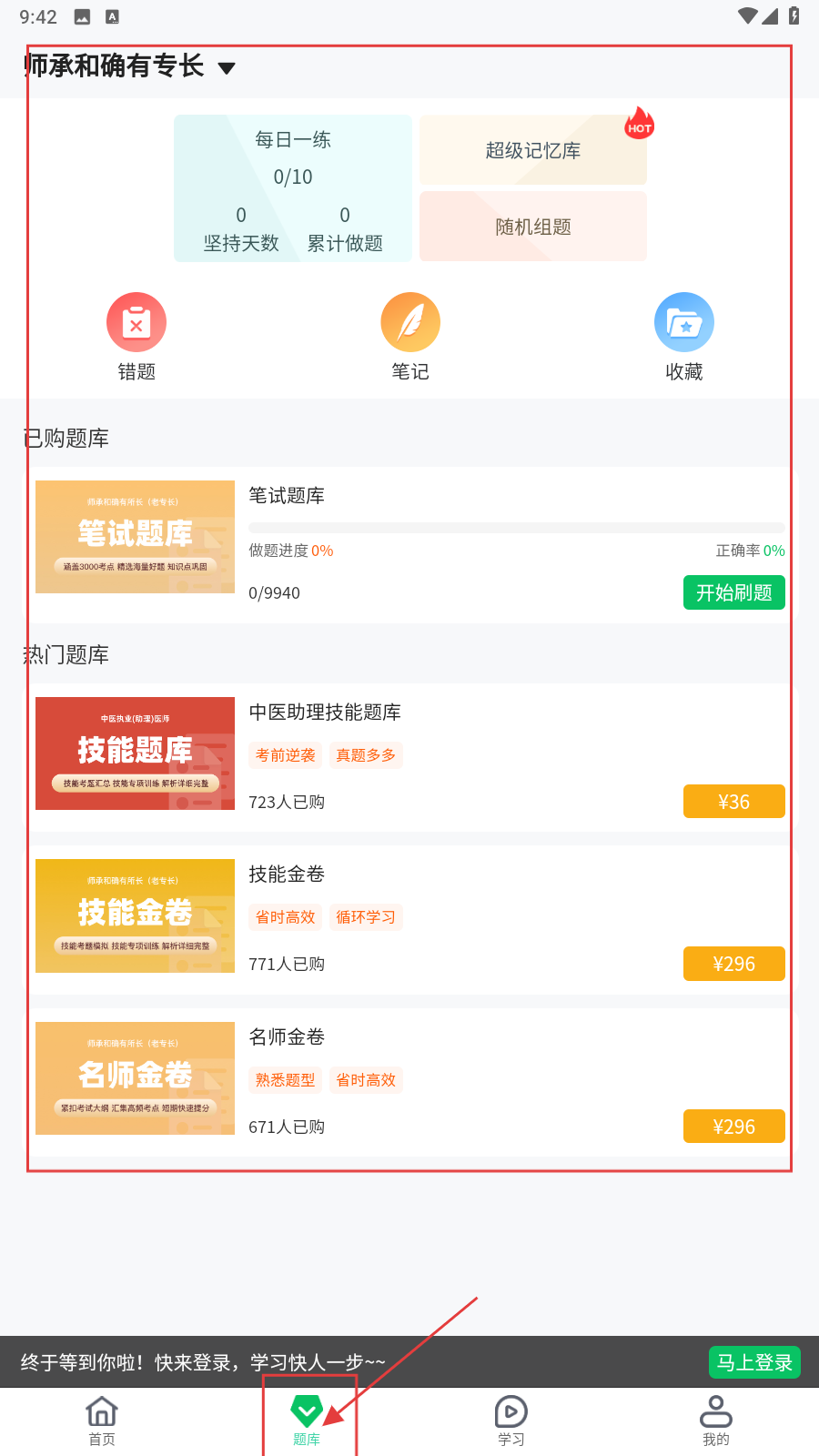Select the 题库 tab

point(307,1421)
